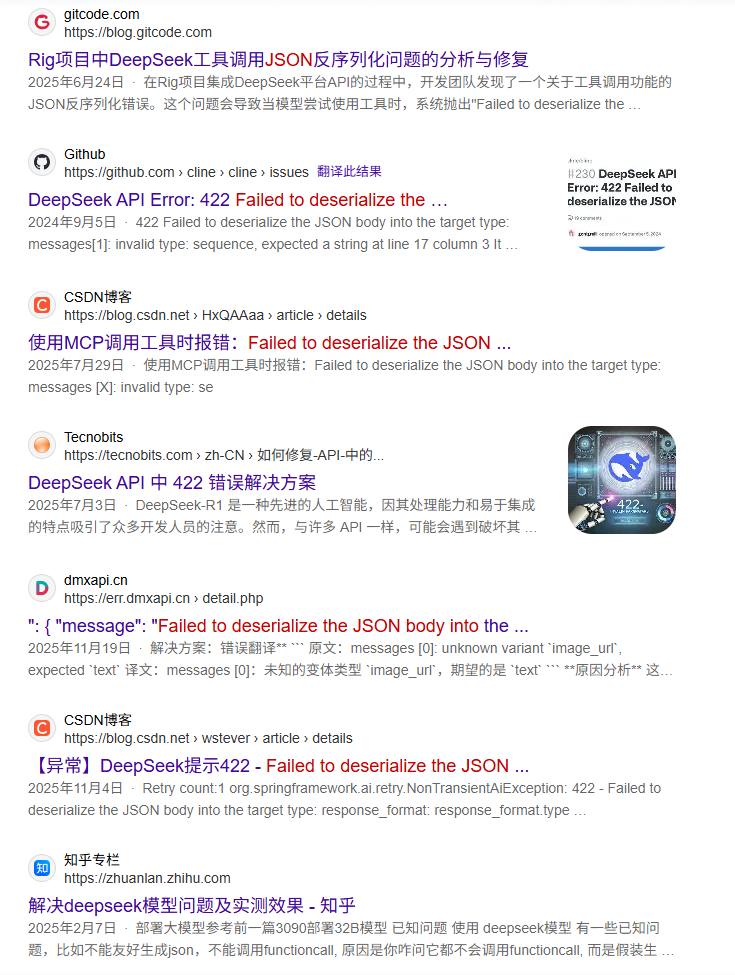Open 知乎 result 解决deepseek模型问题及实测效果
735x975 pixels.
point(192,905)
